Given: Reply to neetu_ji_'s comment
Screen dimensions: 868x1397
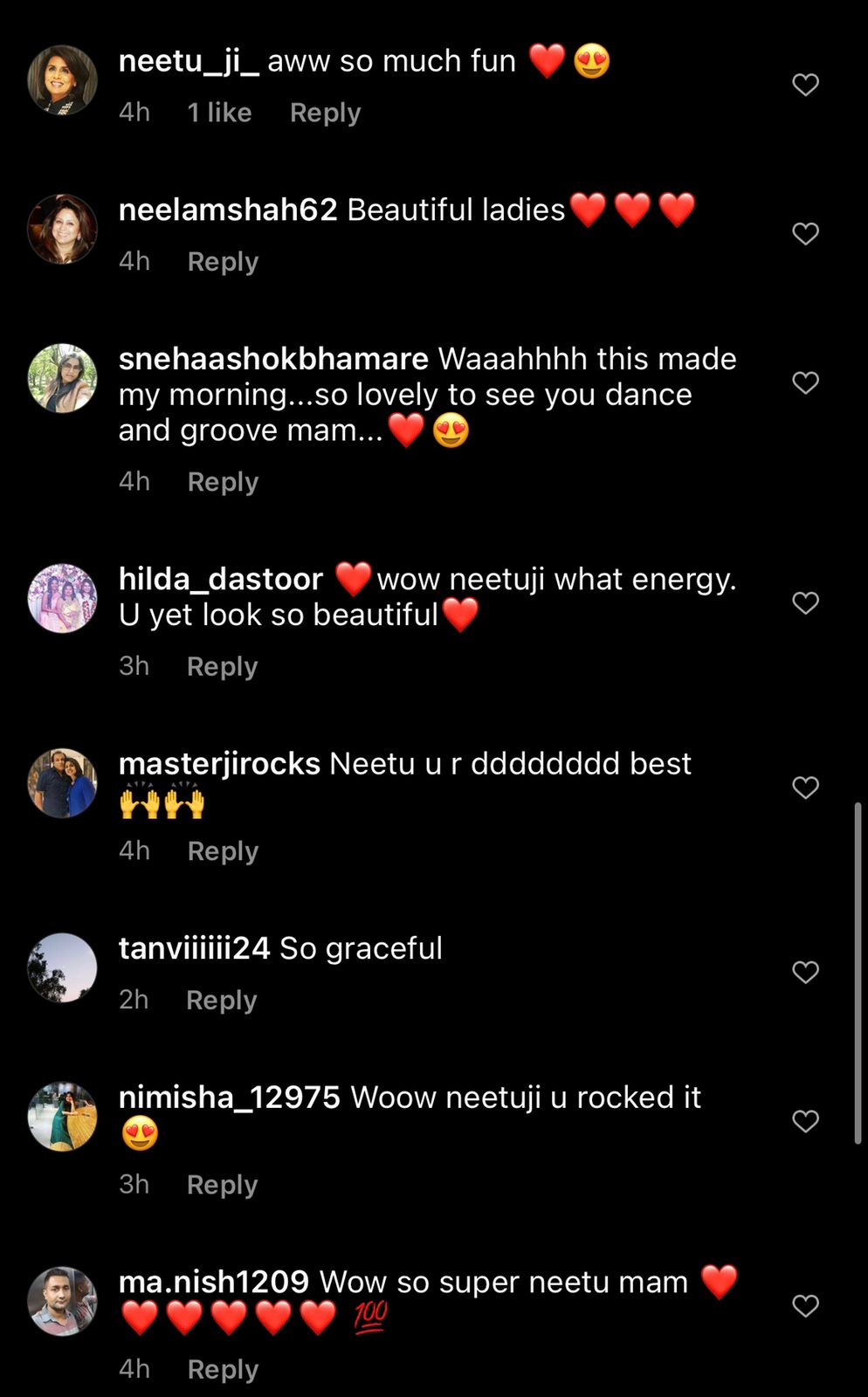Looking at the screenshot, I should (325, 113).
